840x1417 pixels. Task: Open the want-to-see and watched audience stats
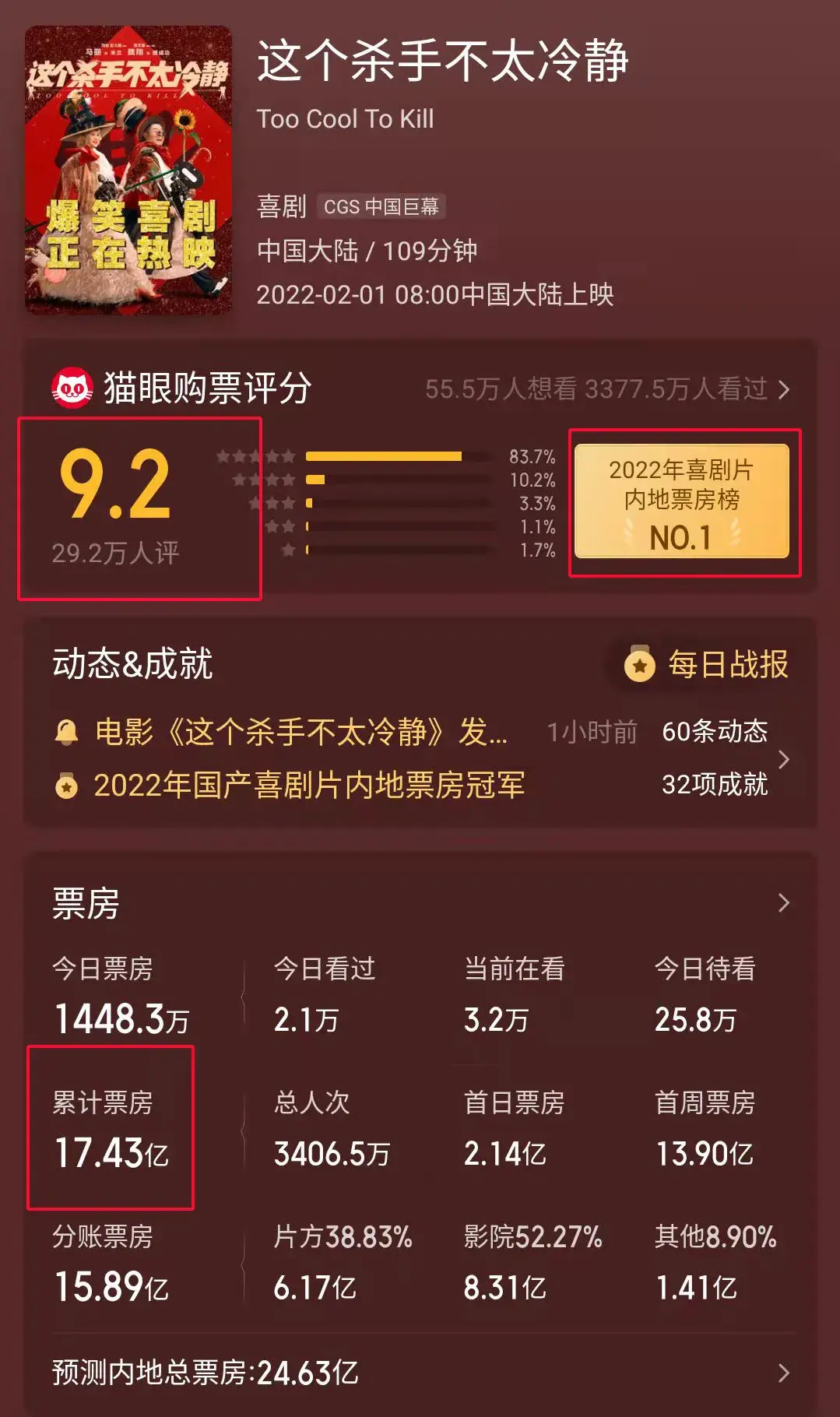point(606,389)
